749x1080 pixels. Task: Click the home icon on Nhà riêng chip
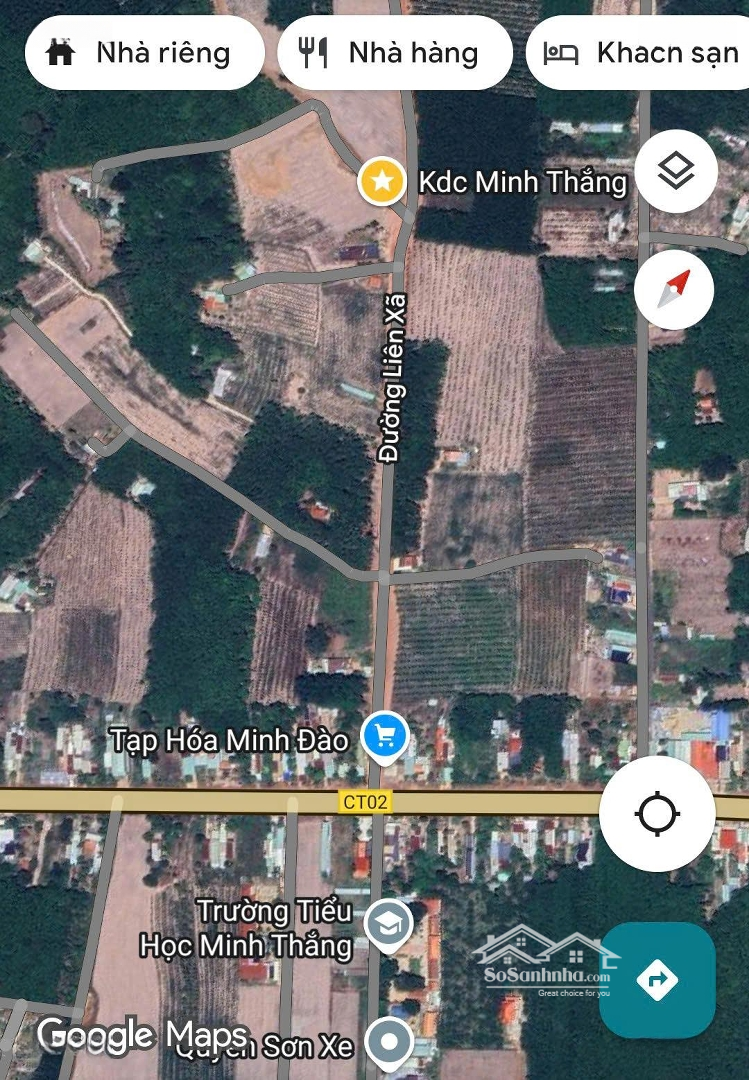pyautogui.click(x=62, y=52)
